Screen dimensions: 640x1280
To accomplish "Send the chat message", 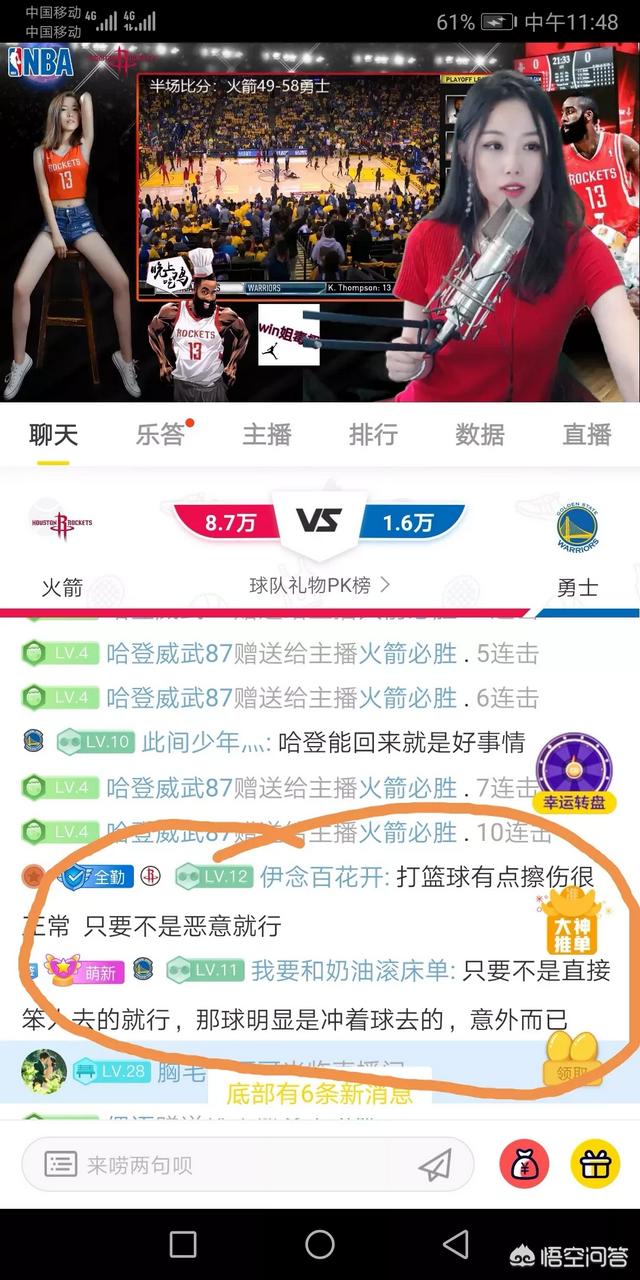I will (435, 1164).
